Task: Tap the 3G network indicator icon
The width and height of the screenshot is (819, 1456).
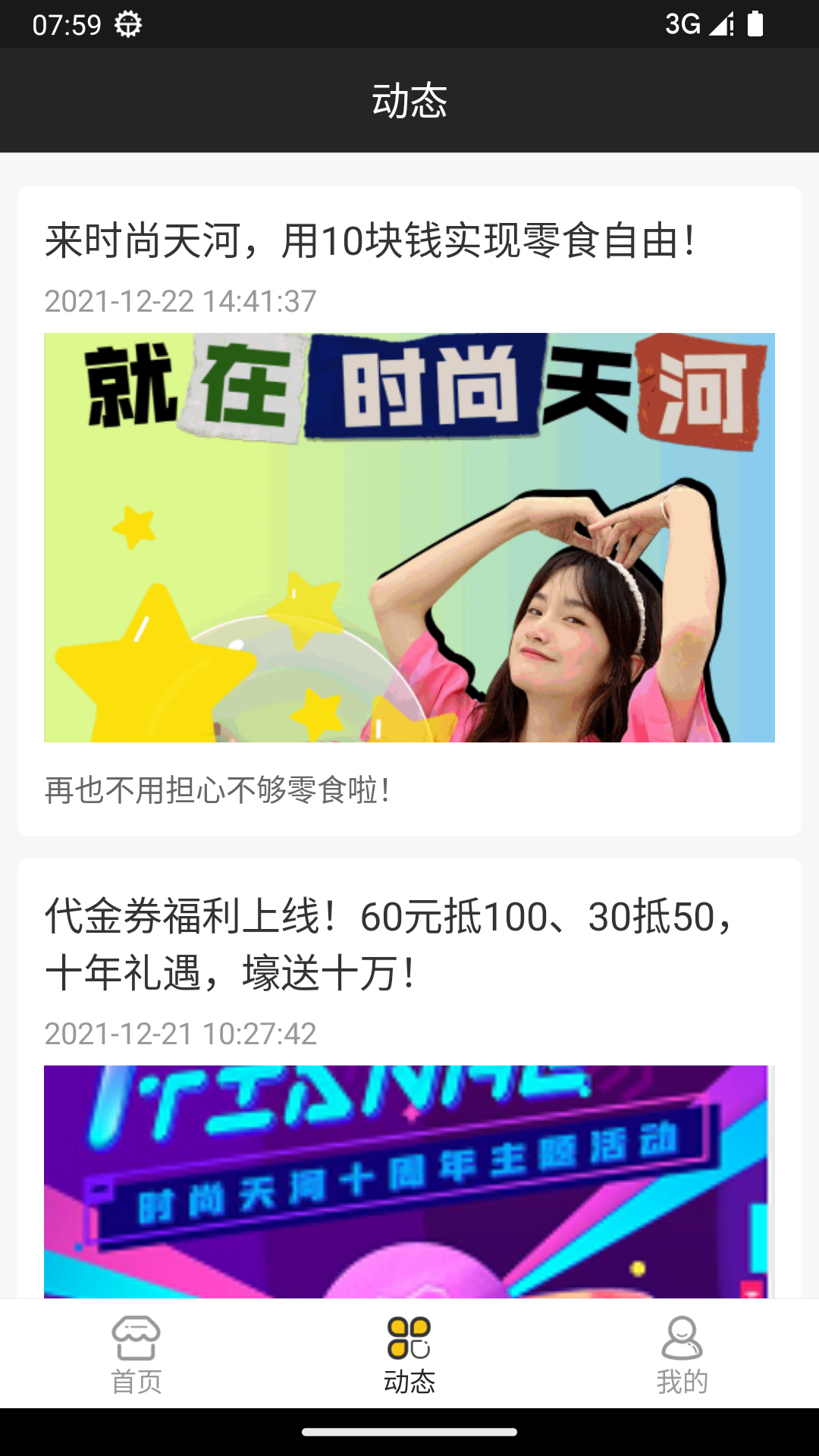Action: point(681,24)
